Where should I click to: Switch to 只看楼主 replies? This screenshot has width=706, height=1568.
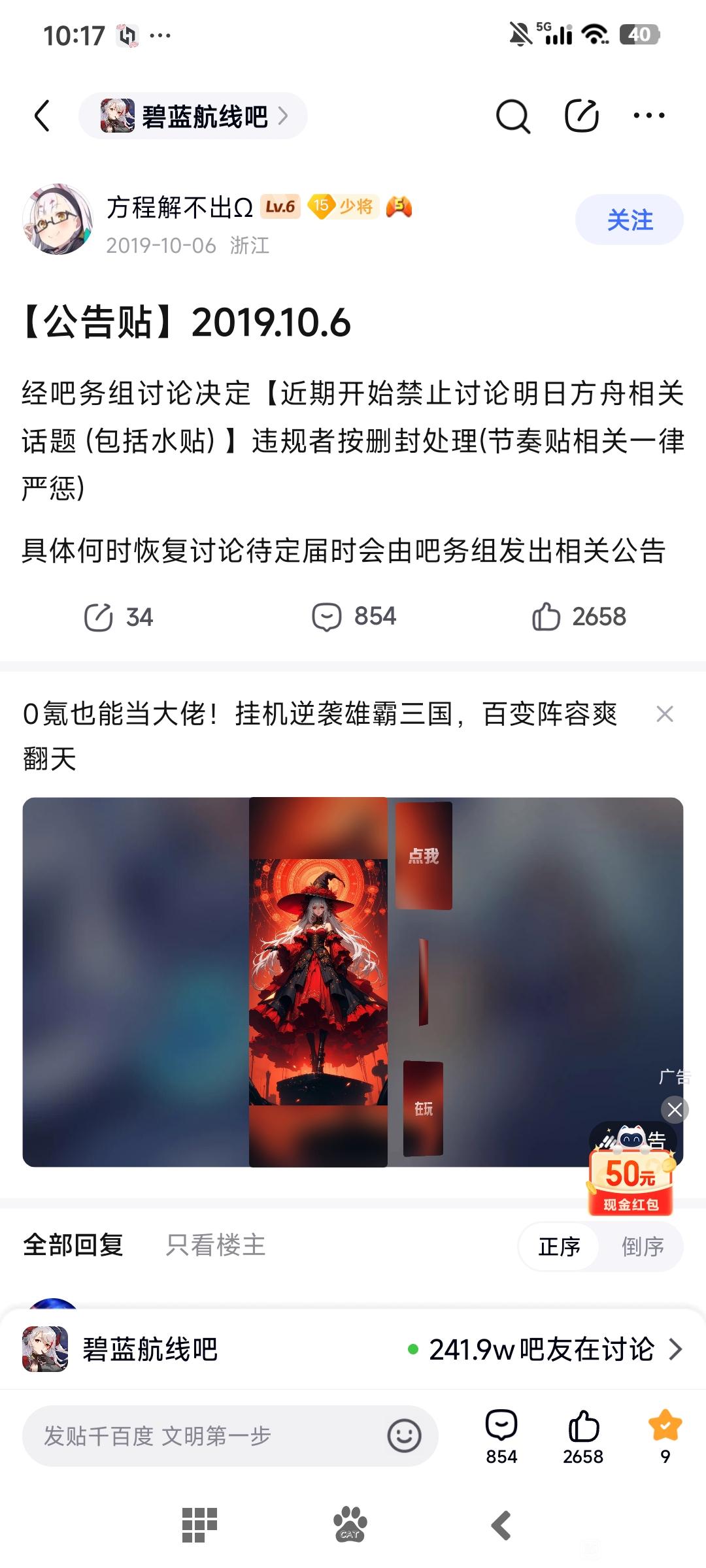216,1245
